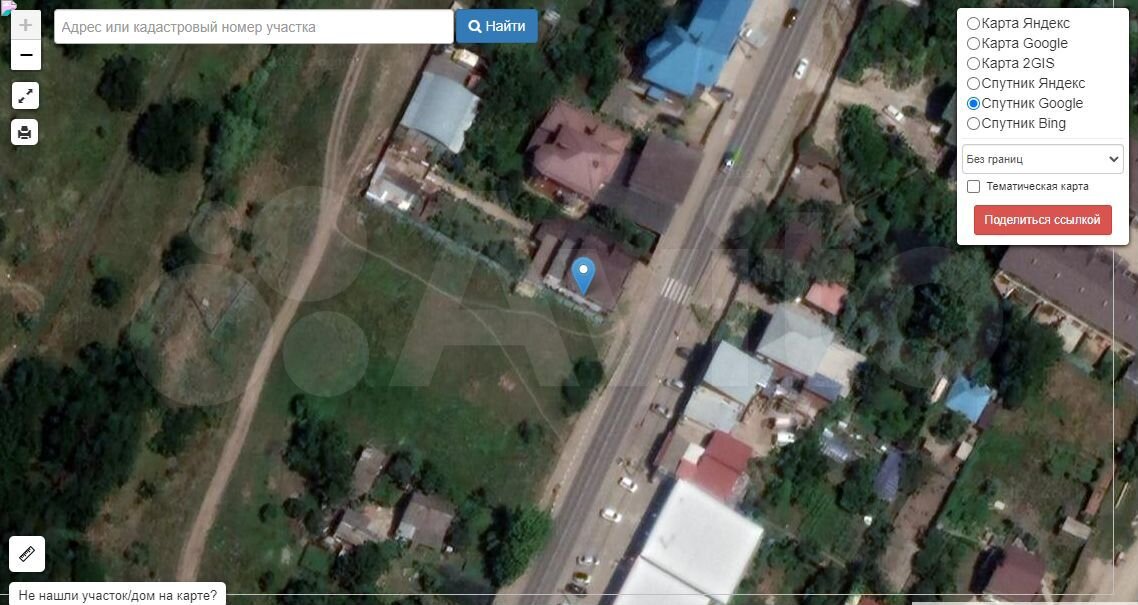The width and height of the screenshot is (1138, 605).
Task: Zoom out the map with minus button
Action: (26, 55)
